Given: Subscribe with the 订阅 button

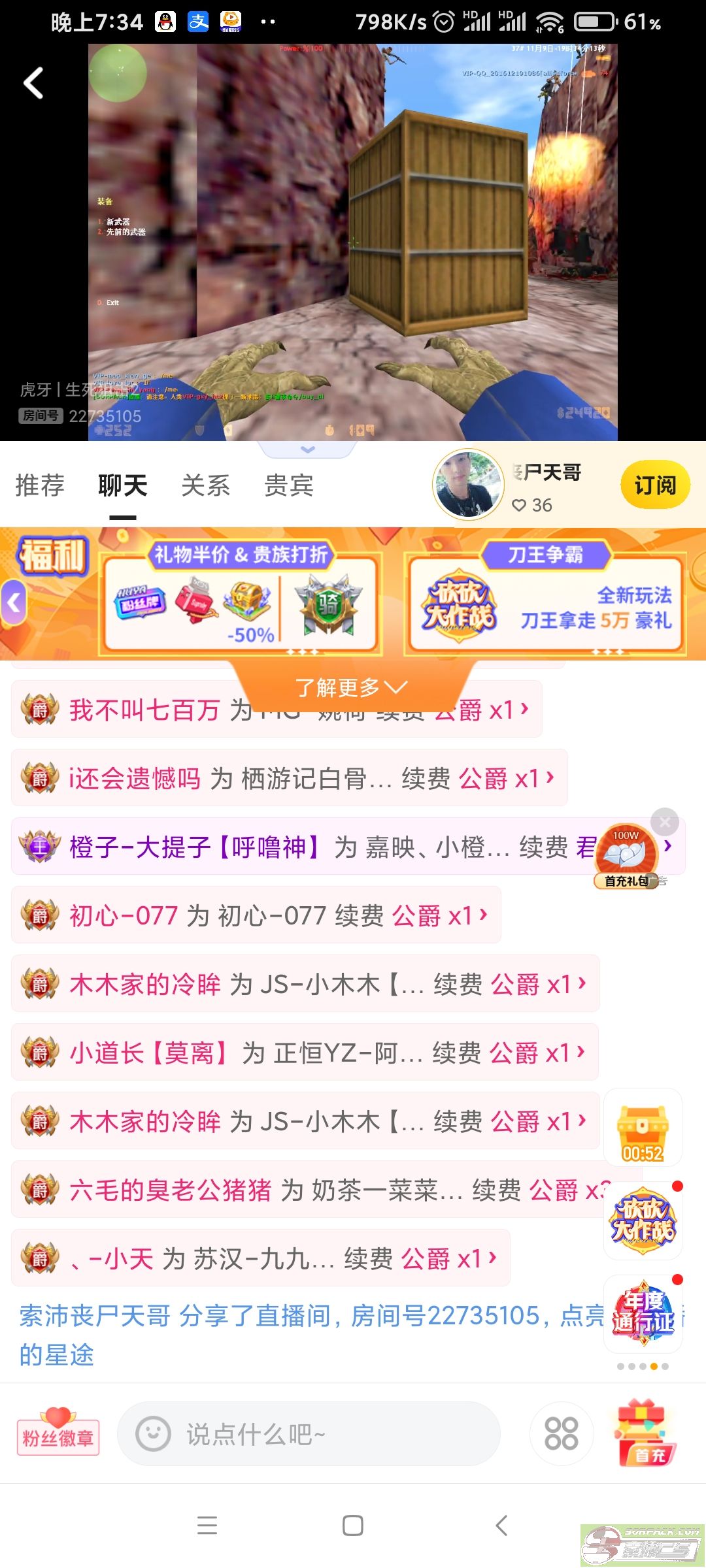Looking at the screenshot, I should tap(654, 485).
